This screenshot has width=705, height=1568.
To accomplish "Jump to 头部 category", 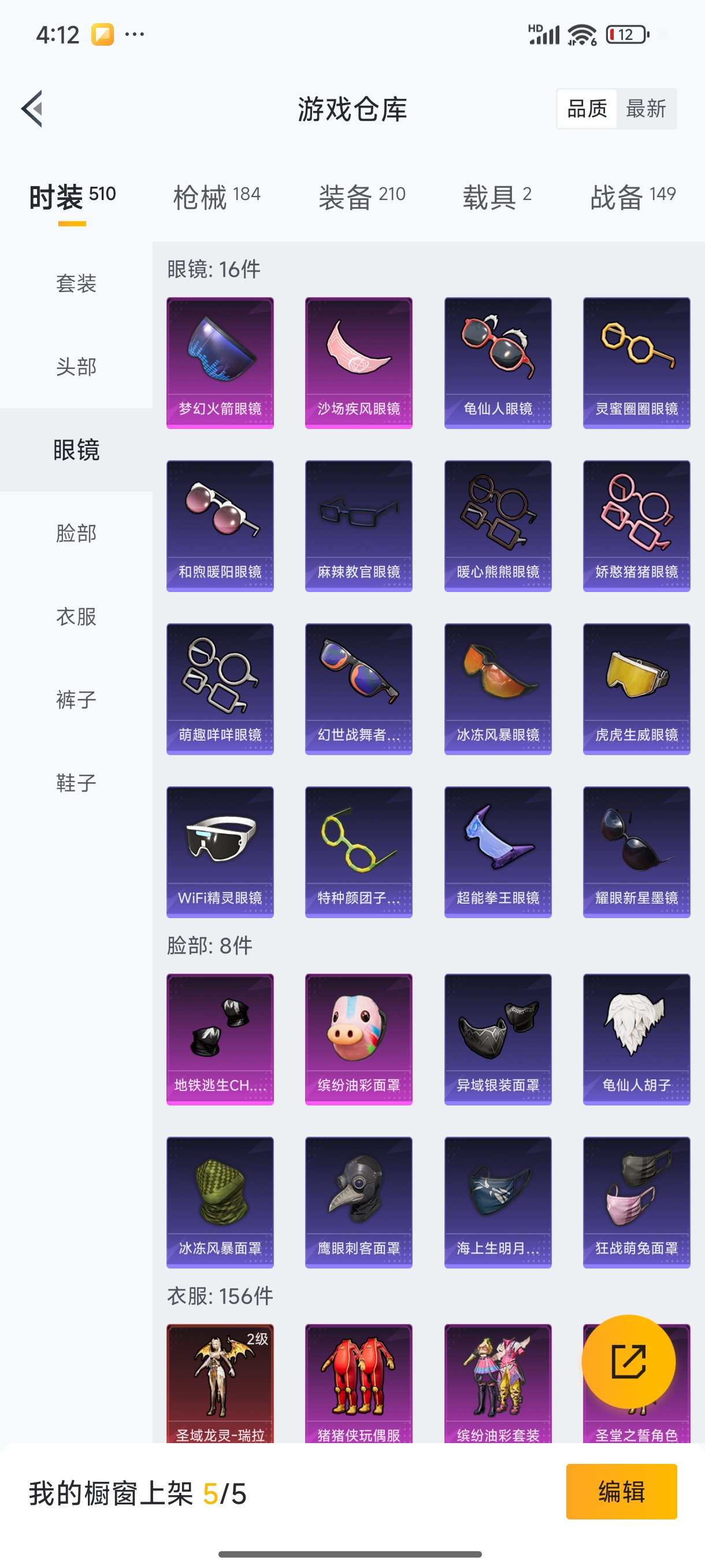I will (x=76, y=367).
